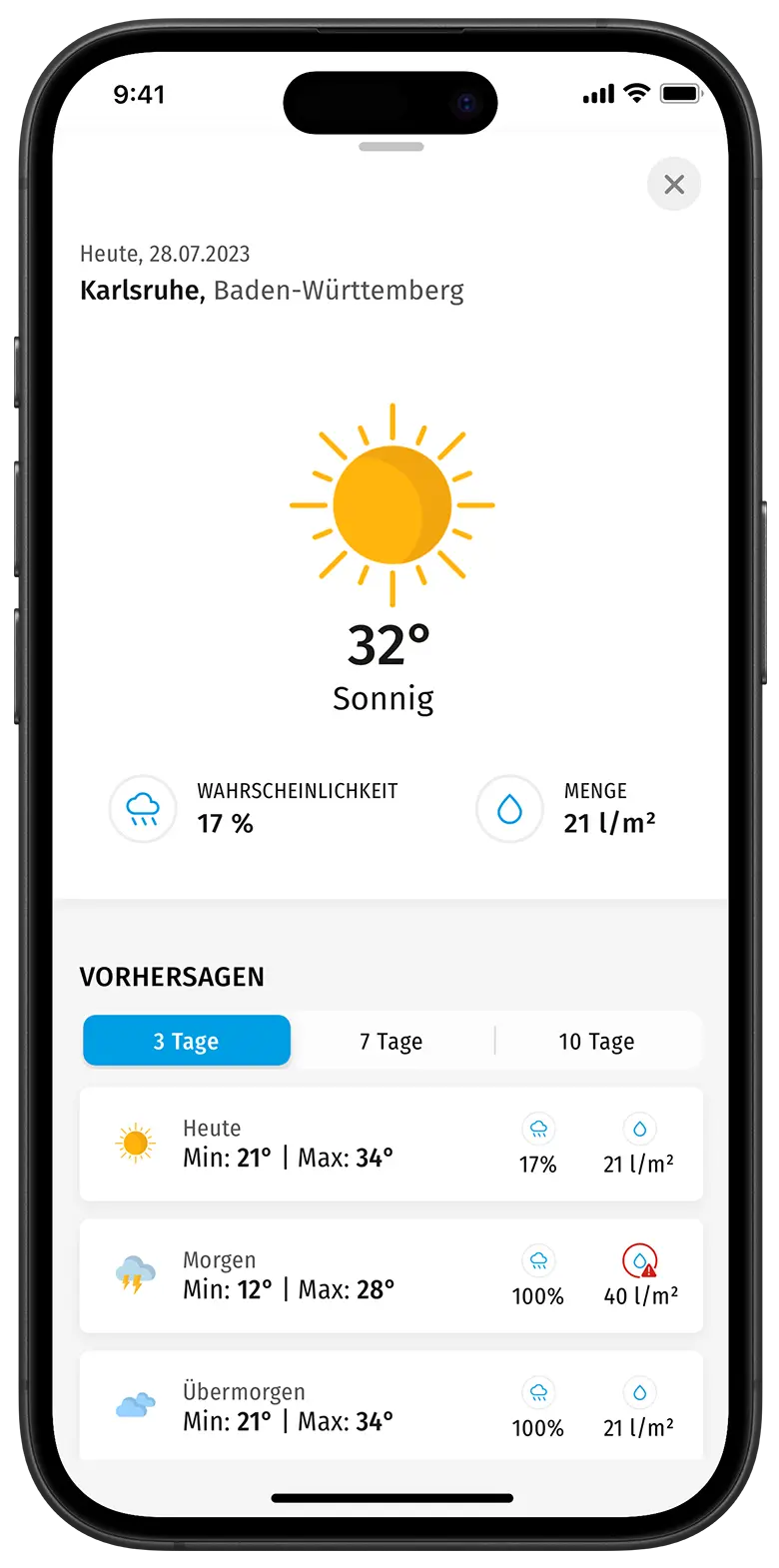Image resolution: width=779 pixels, height=1568 pixels.
Task: Switch to the 7 Tage forecast
Action: pos(391,1041)
